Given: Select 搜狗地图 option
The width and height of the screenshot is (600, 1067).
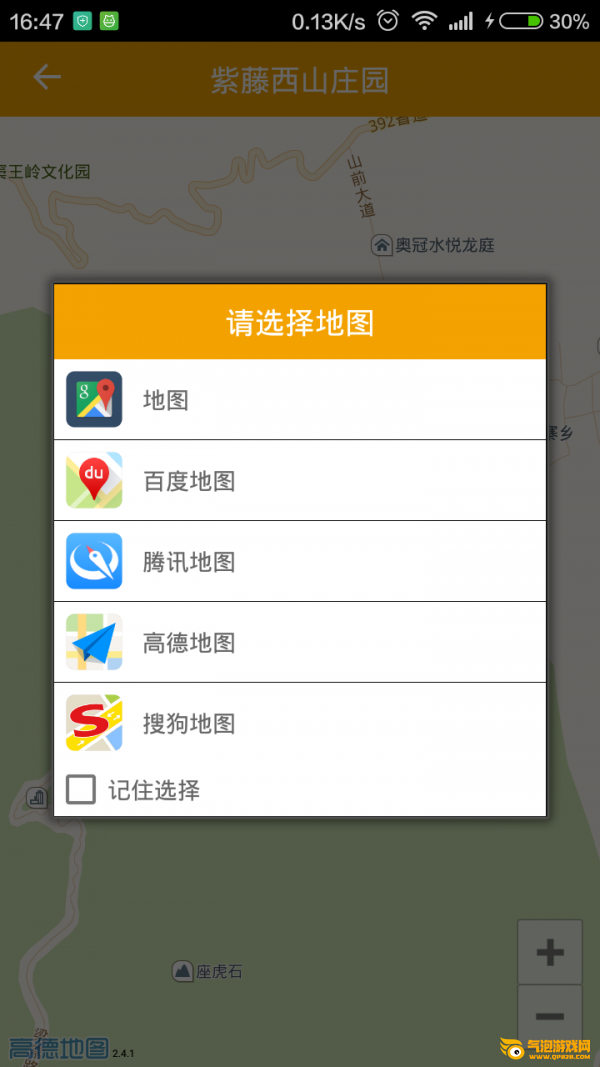Looking at the screenshot, I should coord(300,723).
